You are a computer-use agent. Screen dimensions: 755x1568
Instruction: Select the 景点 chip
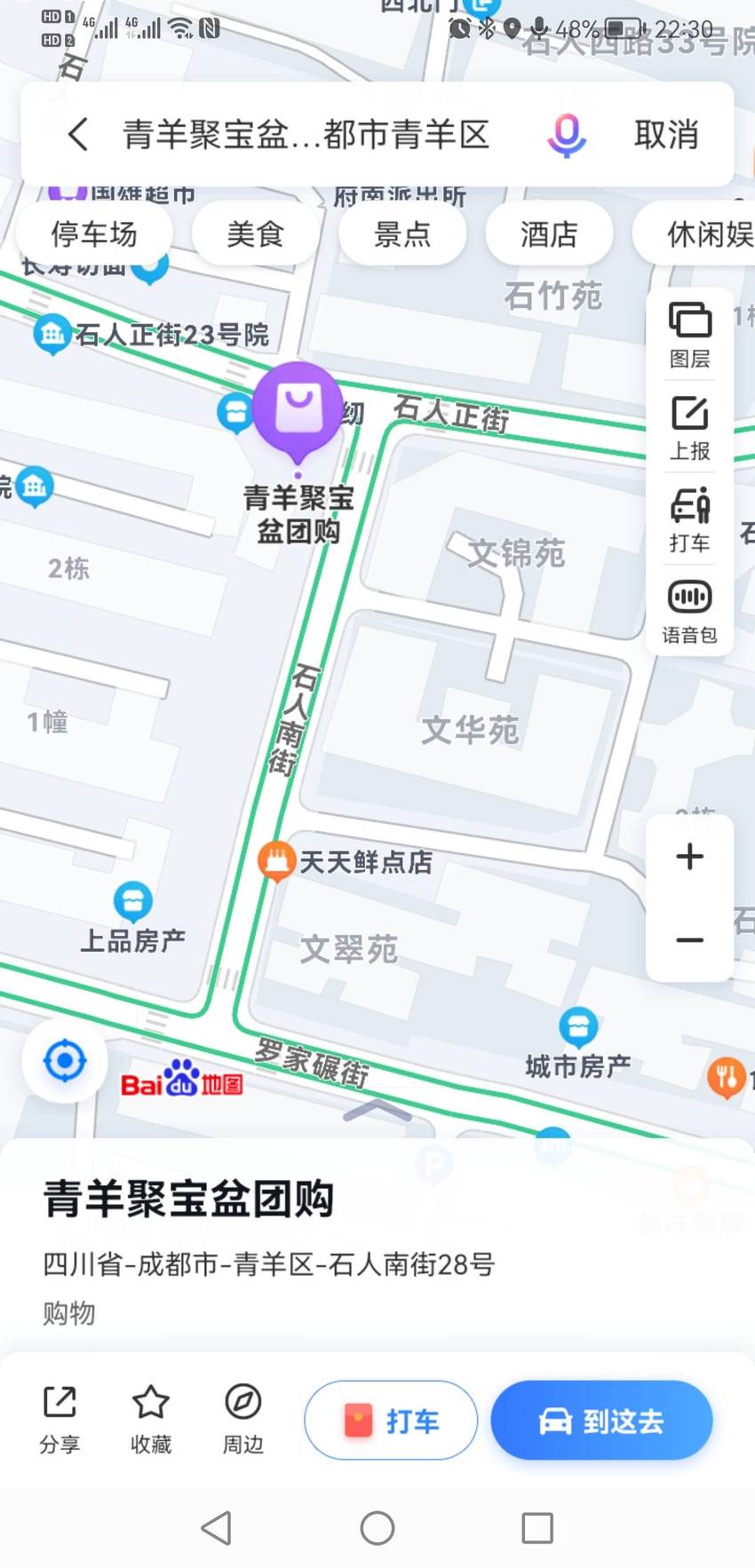coord(402,234)
